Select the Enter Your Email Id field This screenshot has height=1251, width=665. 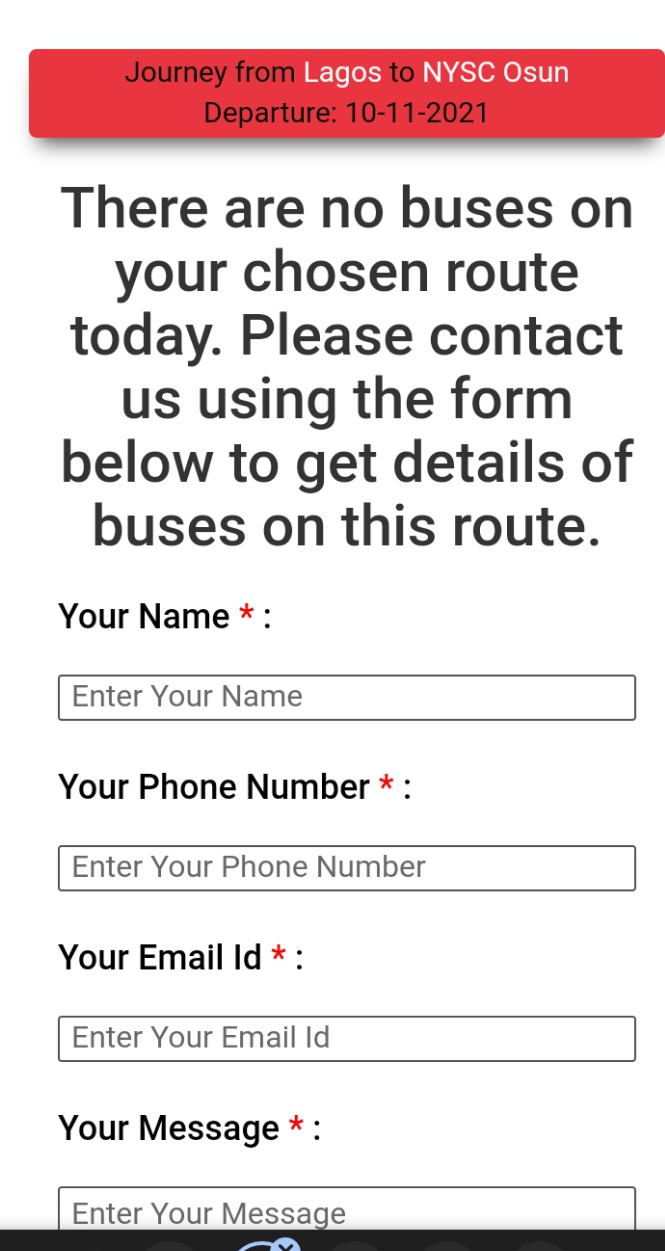coord(346,1037)
